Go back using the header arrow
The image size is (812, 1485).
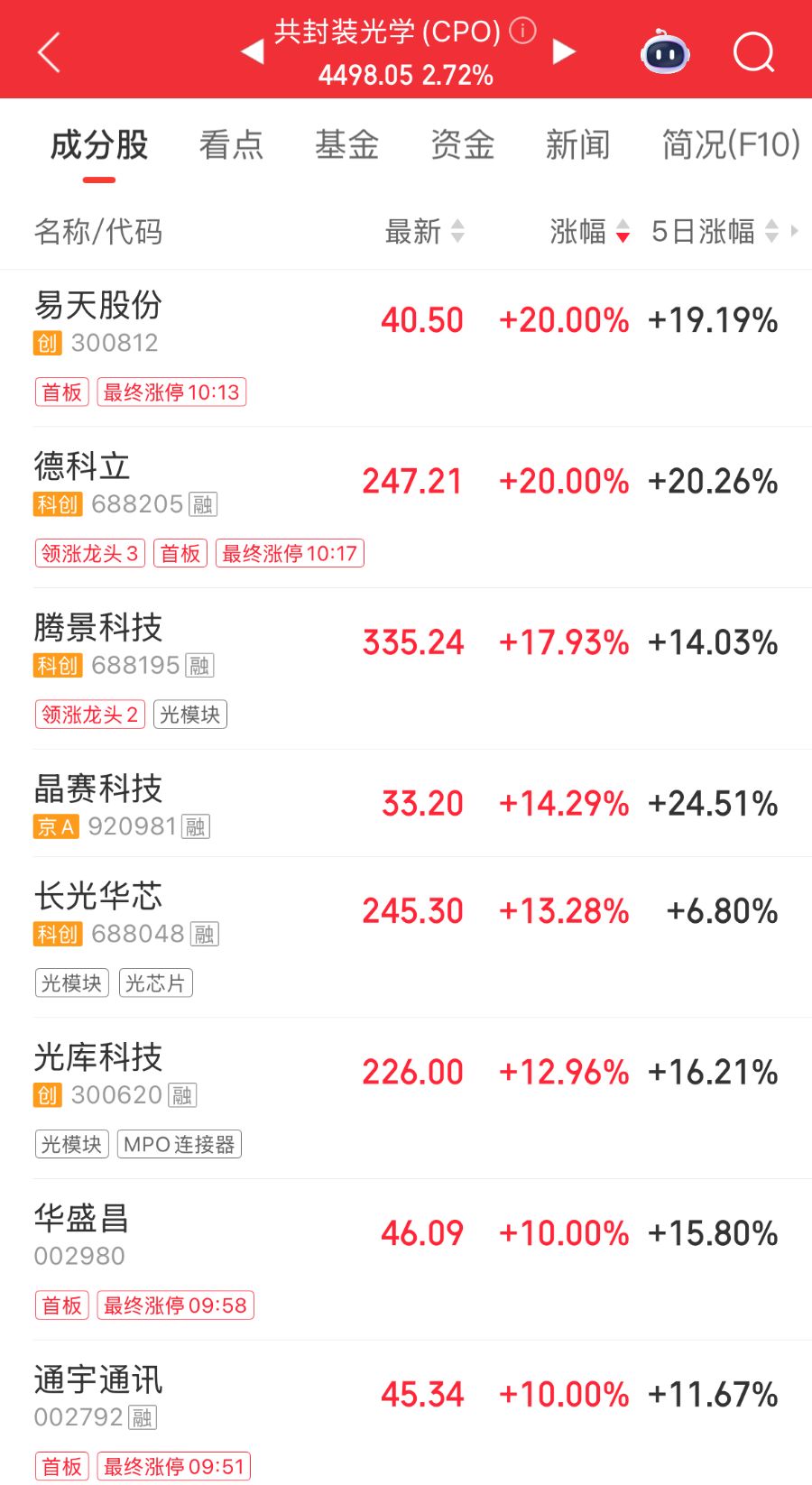[x=49, y=52]
